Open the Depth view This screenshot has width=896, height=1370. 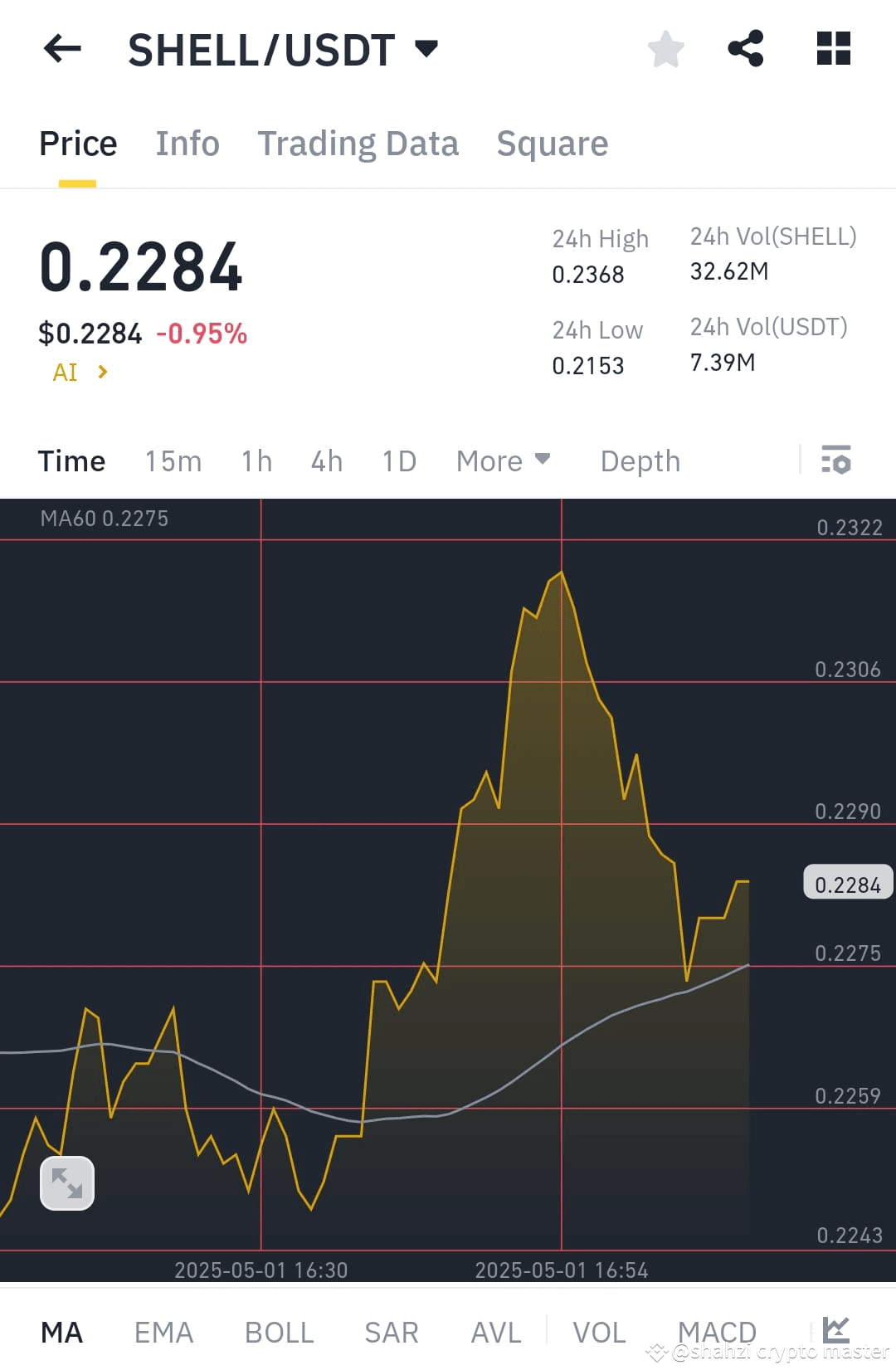coord(639,461)
